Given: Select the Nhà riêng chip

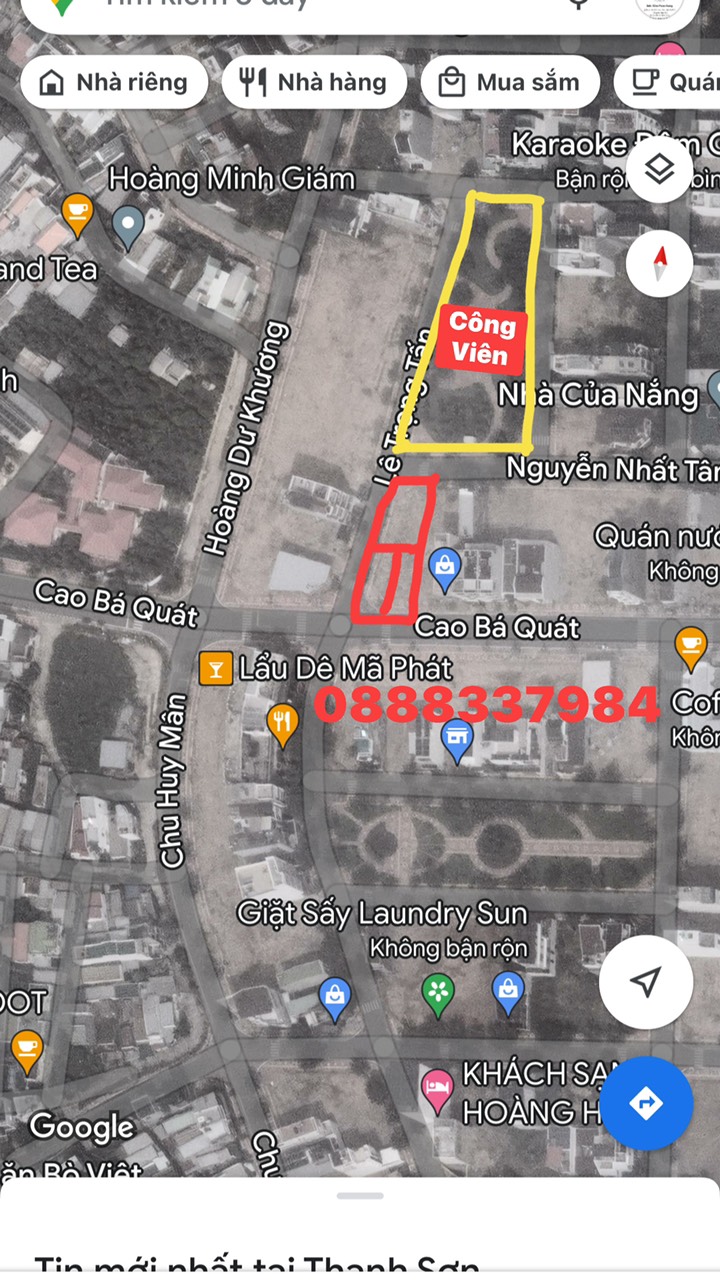Looking at the screenshot, I should click(114, 82).
